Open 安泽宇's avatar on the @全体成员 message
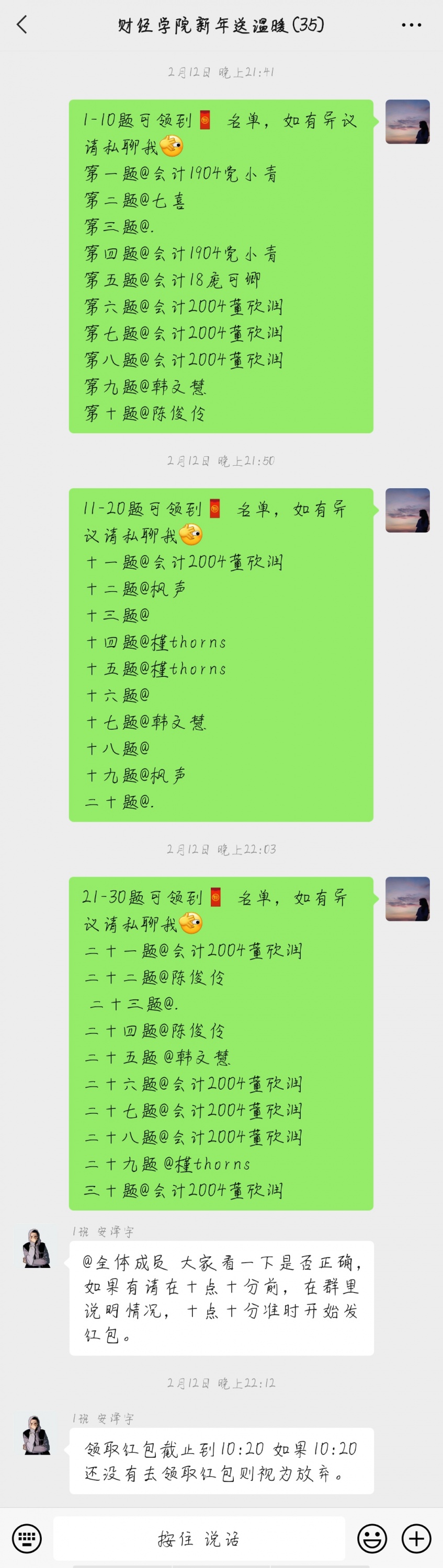The image size is (443, 1568). click(37, 1247)
